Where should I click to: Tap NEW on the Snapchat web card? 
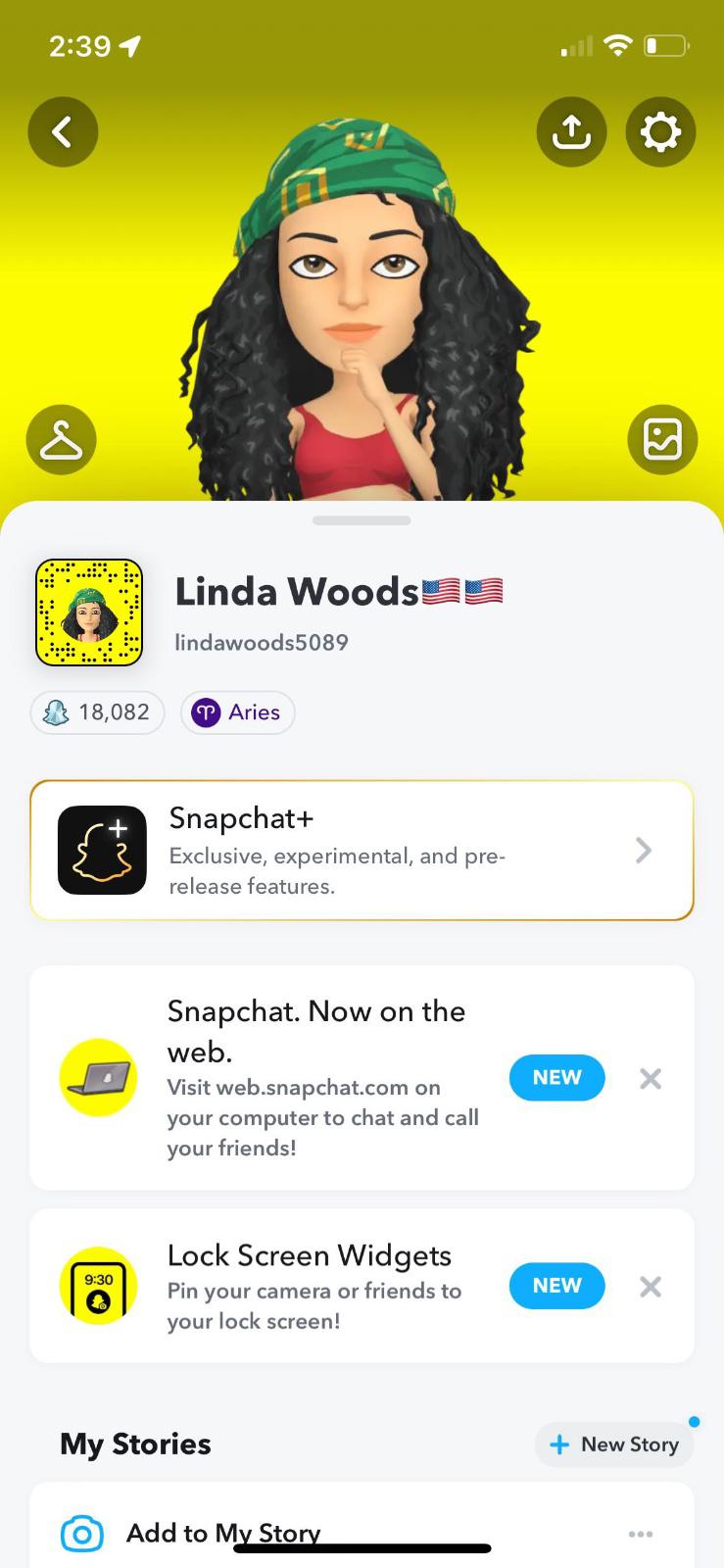556,1078
